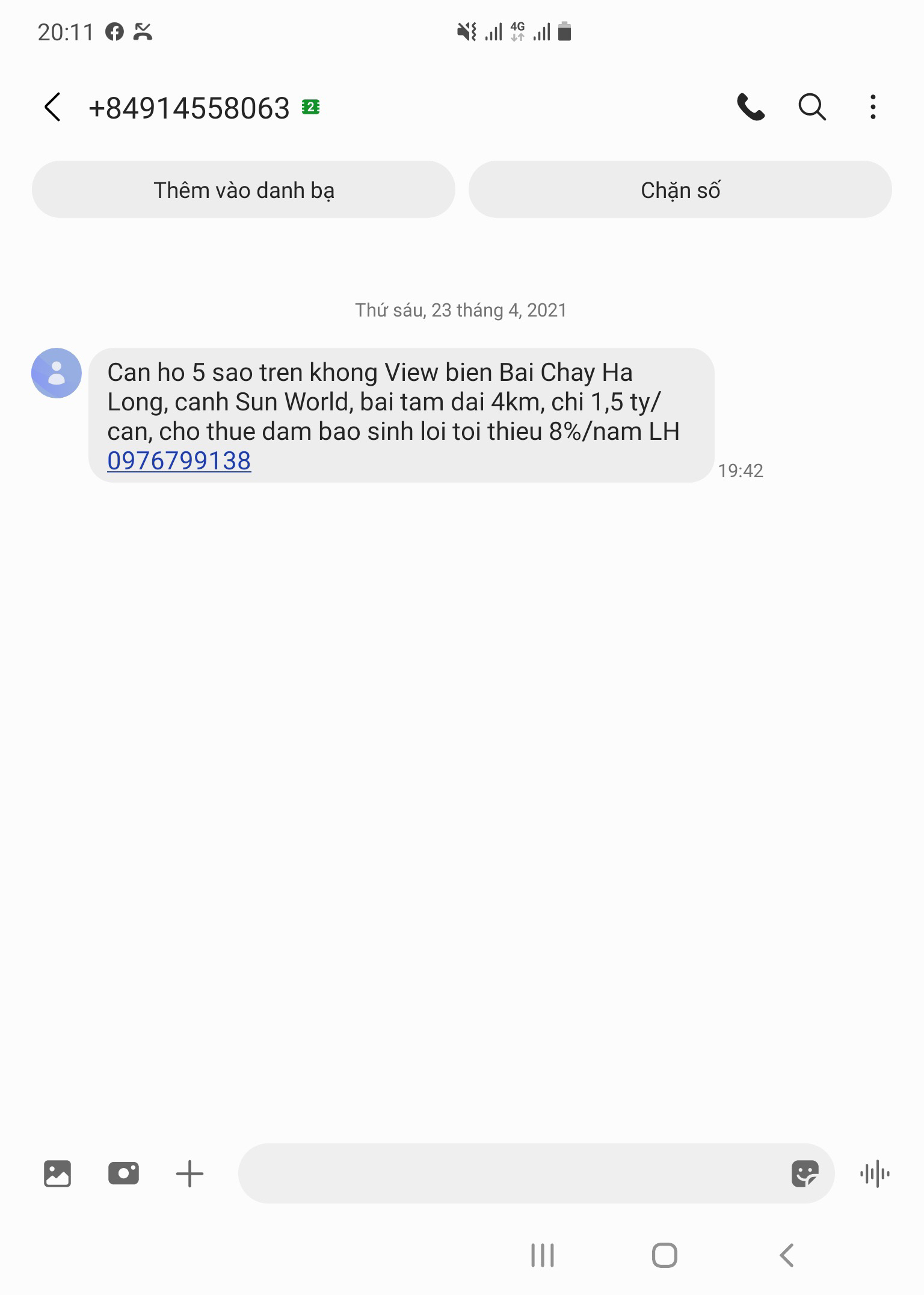The width and height of the screenshot is (924, 1295).
Task: Attach a picture from the gallery
Action: coord(57,1173)
